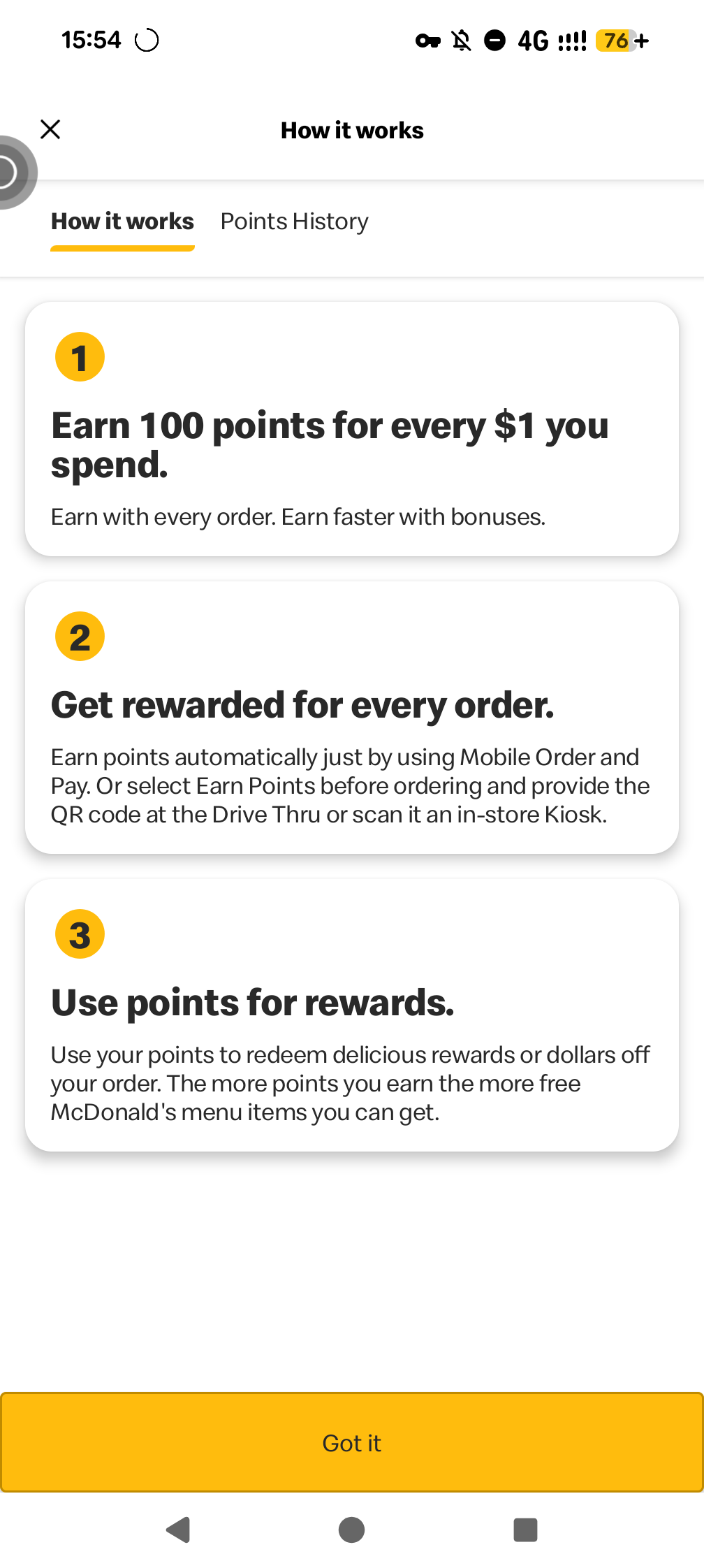This screenshot has width=704, height=1568.
Task: Switch to the Points History tab
Action: [x=294, y=222]
